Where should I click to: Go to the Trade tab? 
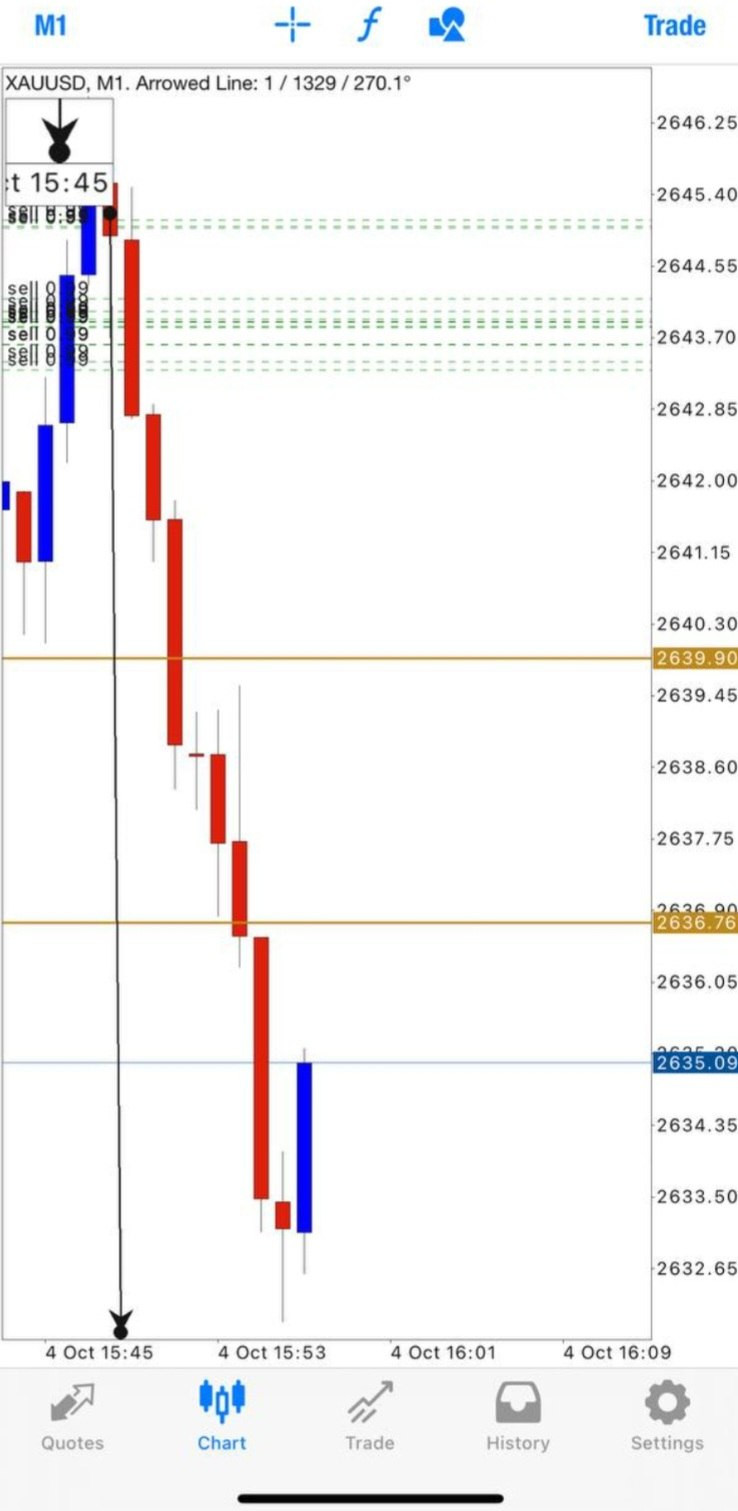(369, 1416)
